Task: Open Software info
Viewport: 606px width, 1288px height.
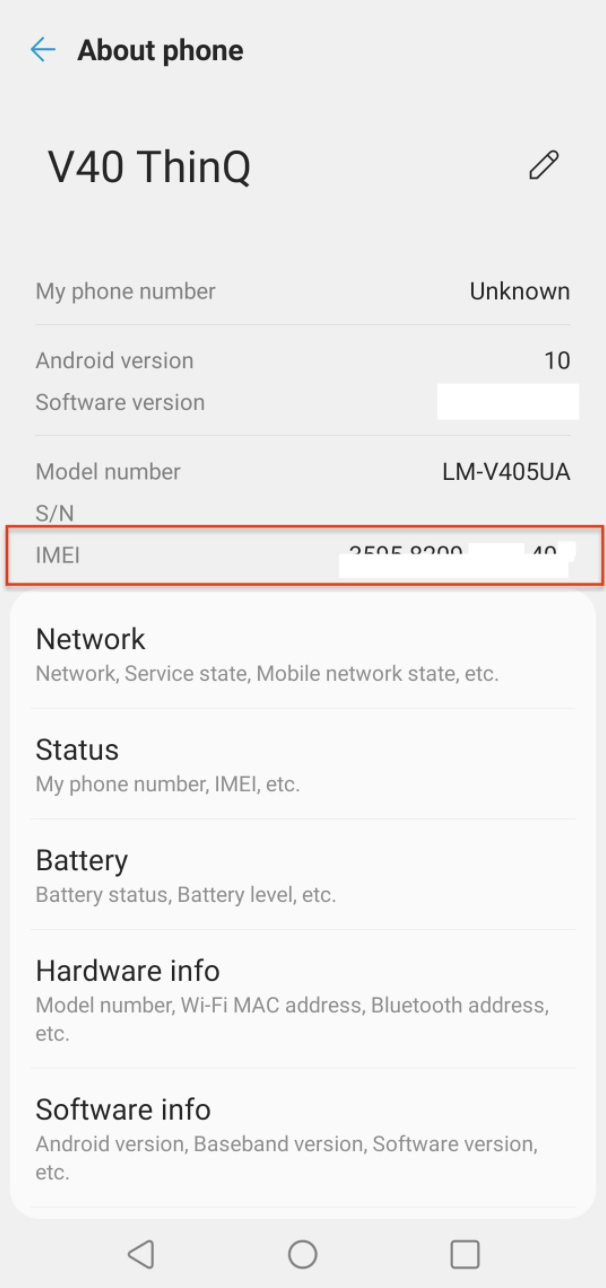Action: coord(302,1138)
